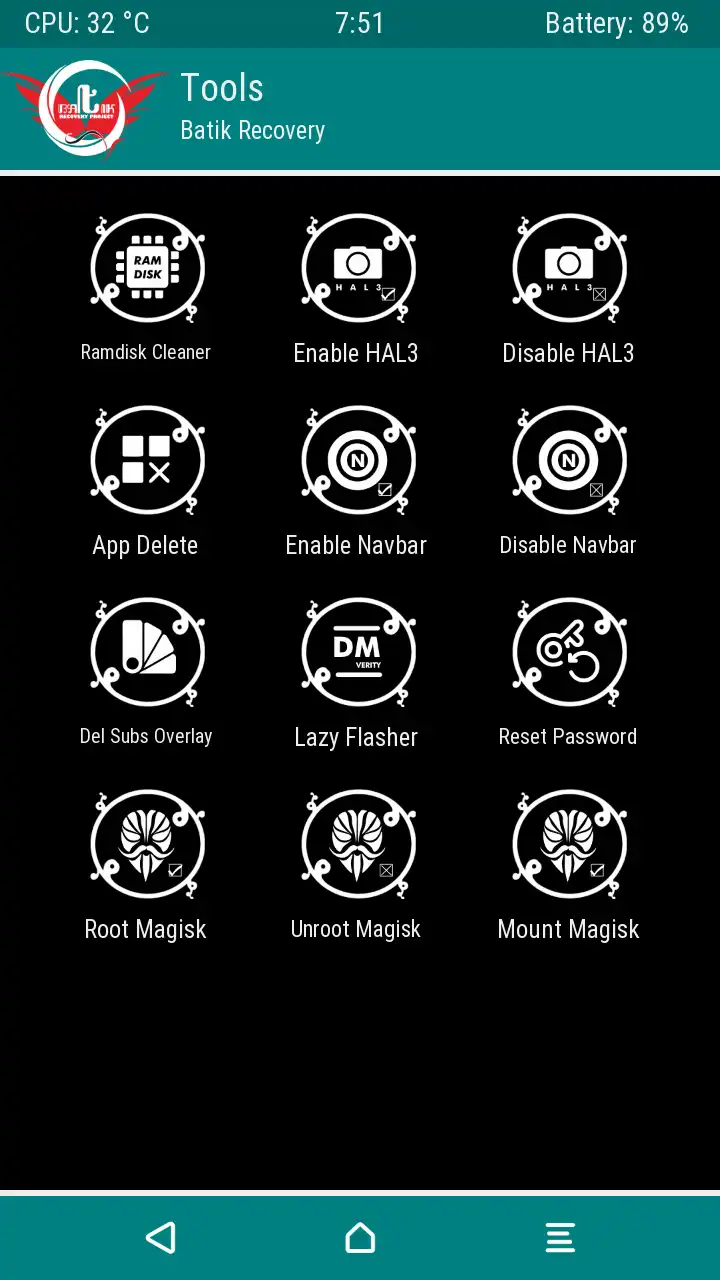Tap Mount Magisk

568,844
